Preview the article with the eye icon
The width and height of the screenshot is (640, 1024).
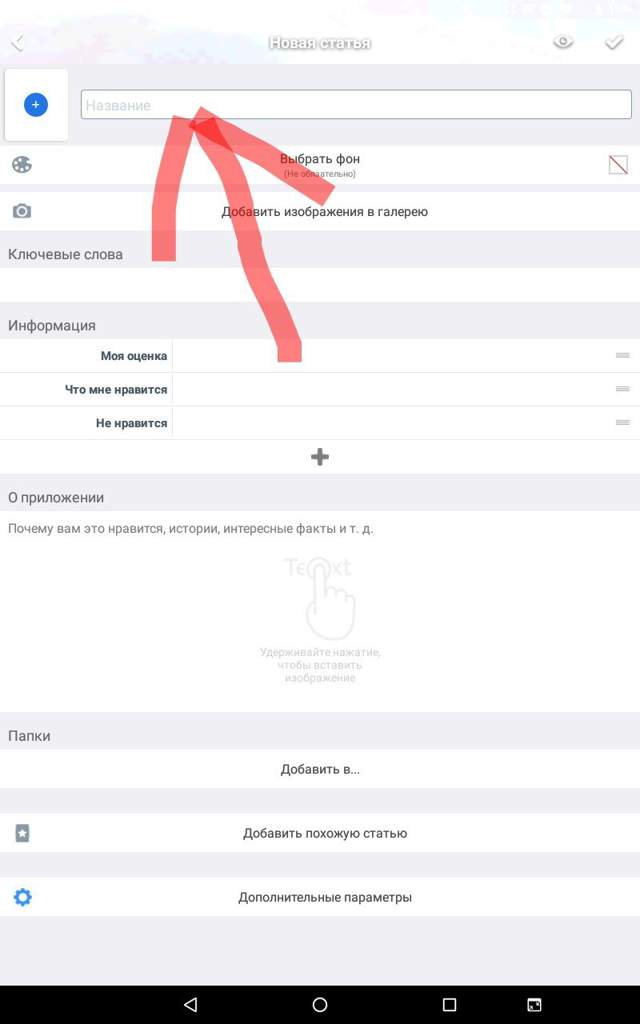point(564,43)
